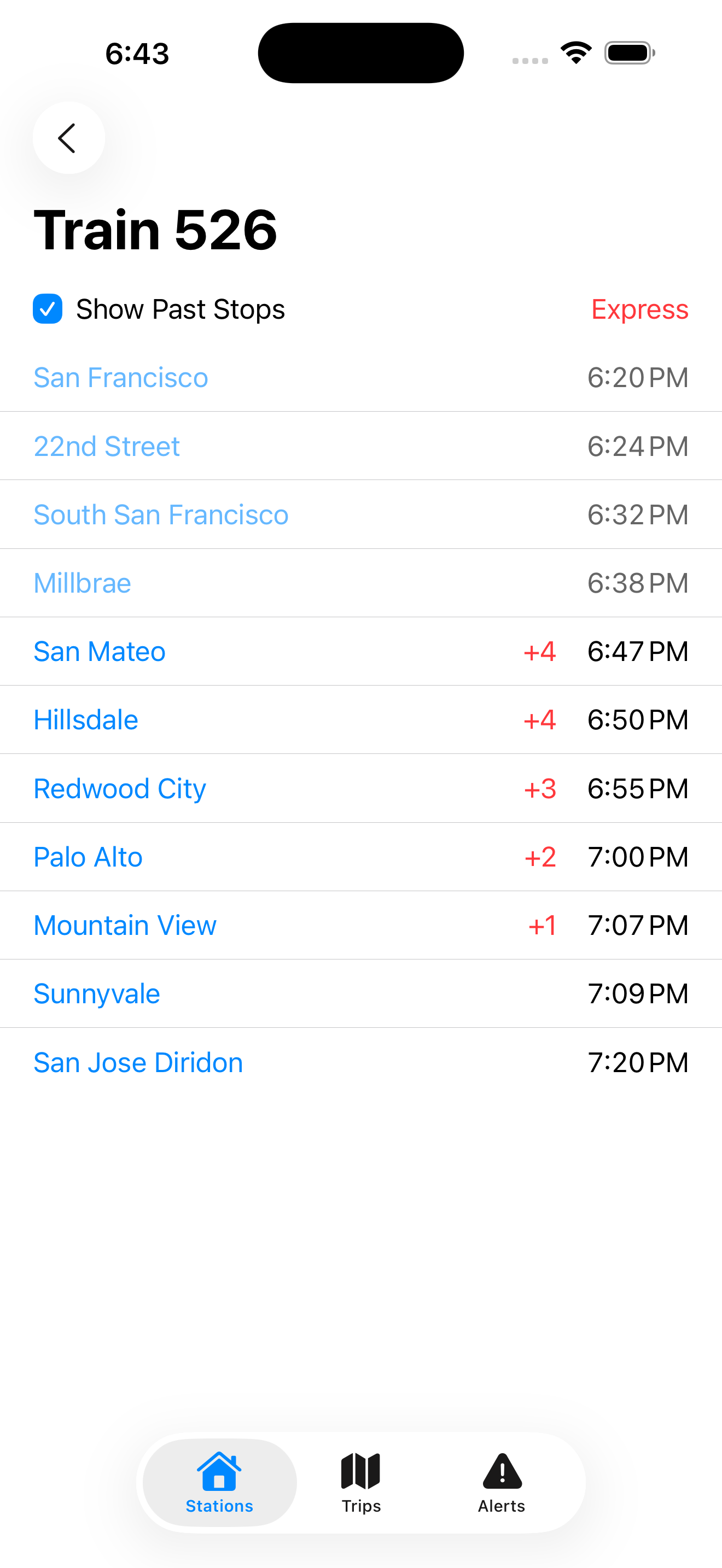Open the San Francisco station
The width and height of the screenshot is (722, 1568).
tap(120, 377)
